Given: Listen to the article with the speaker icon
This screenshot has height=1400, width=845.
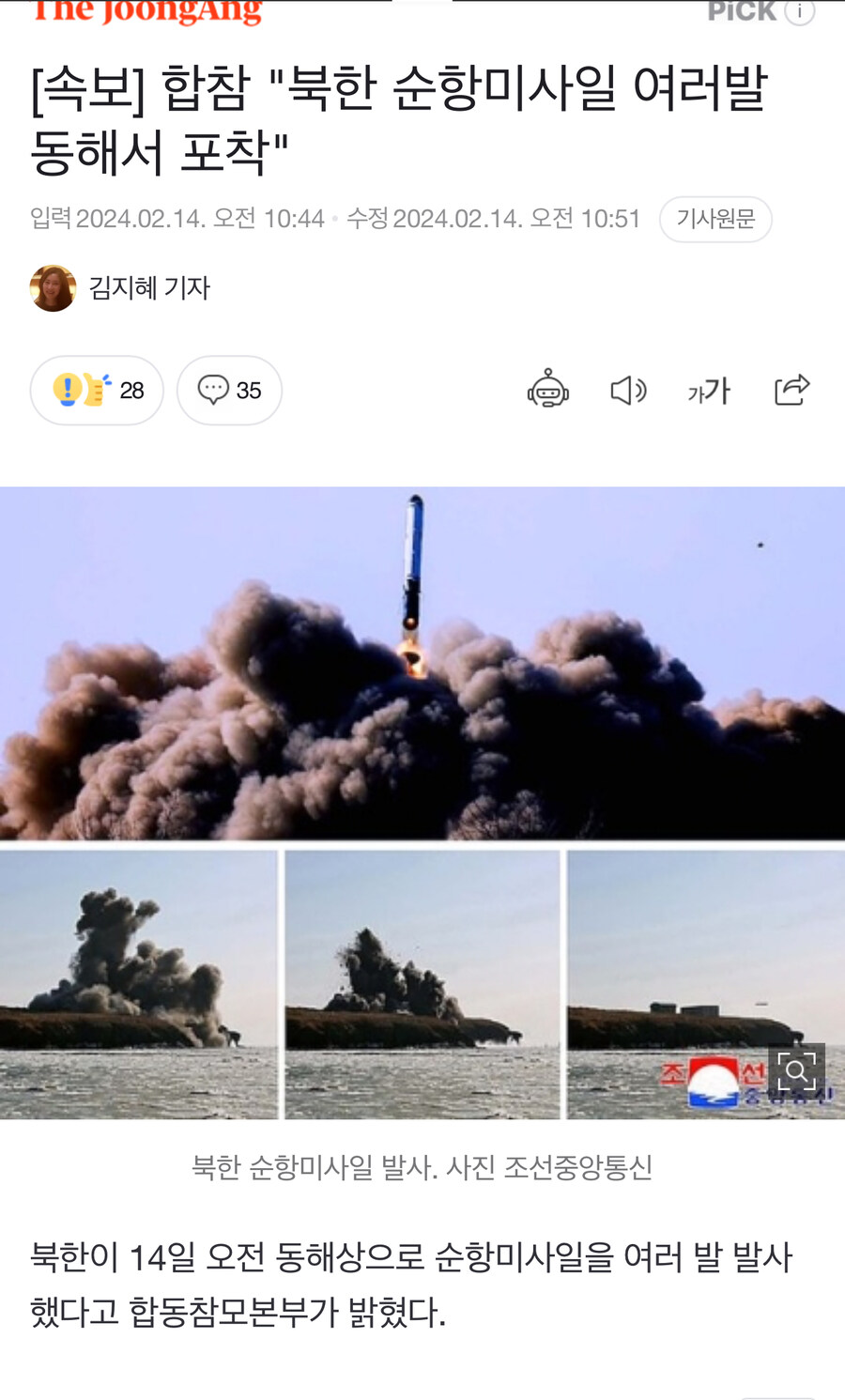Looking at the screenshot, I should (628, 390).
